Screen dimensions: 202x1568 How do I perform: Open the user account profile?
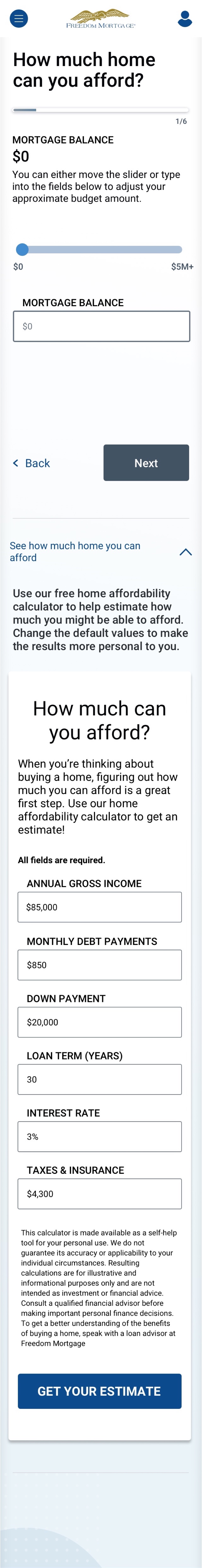(184, 19)
